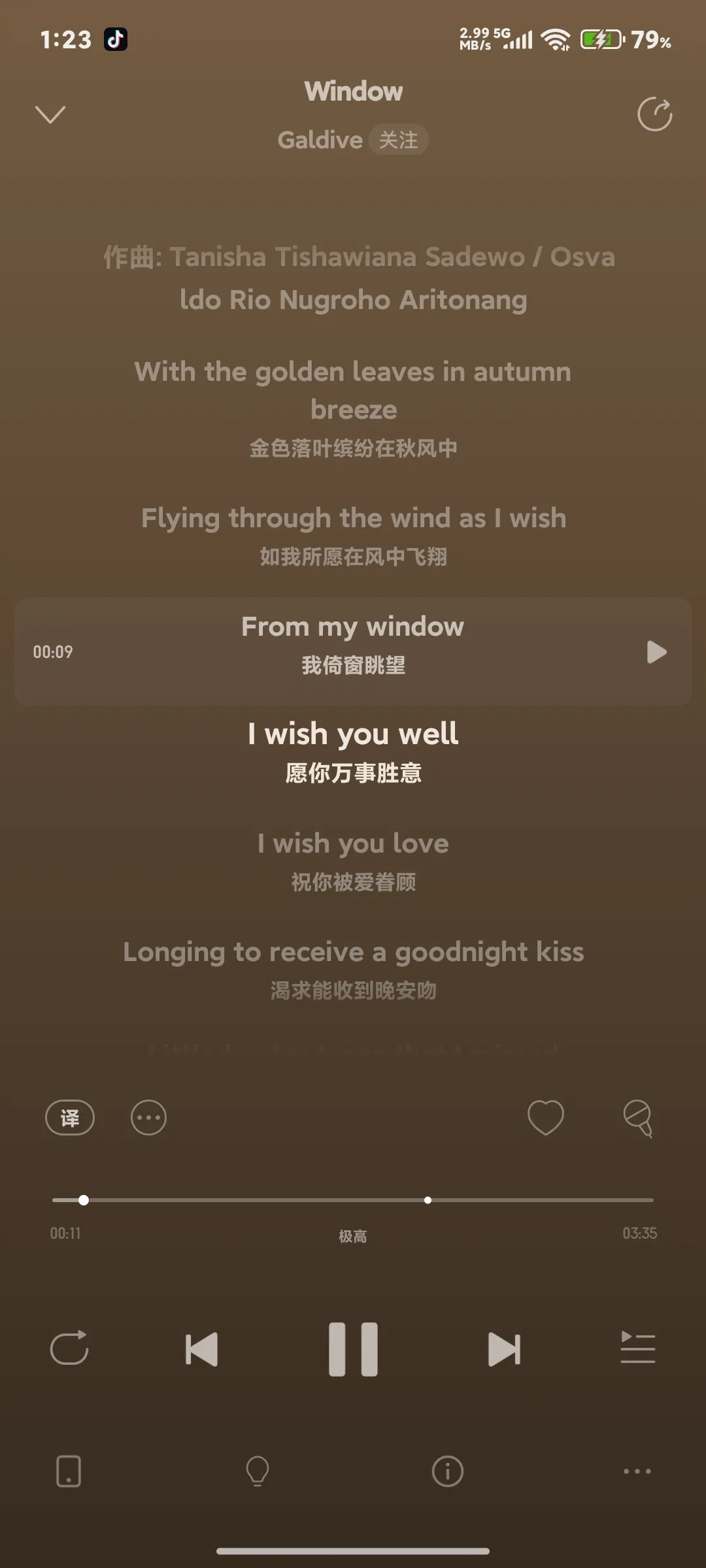Skip back to the previous track

[x=201, y=1349]
